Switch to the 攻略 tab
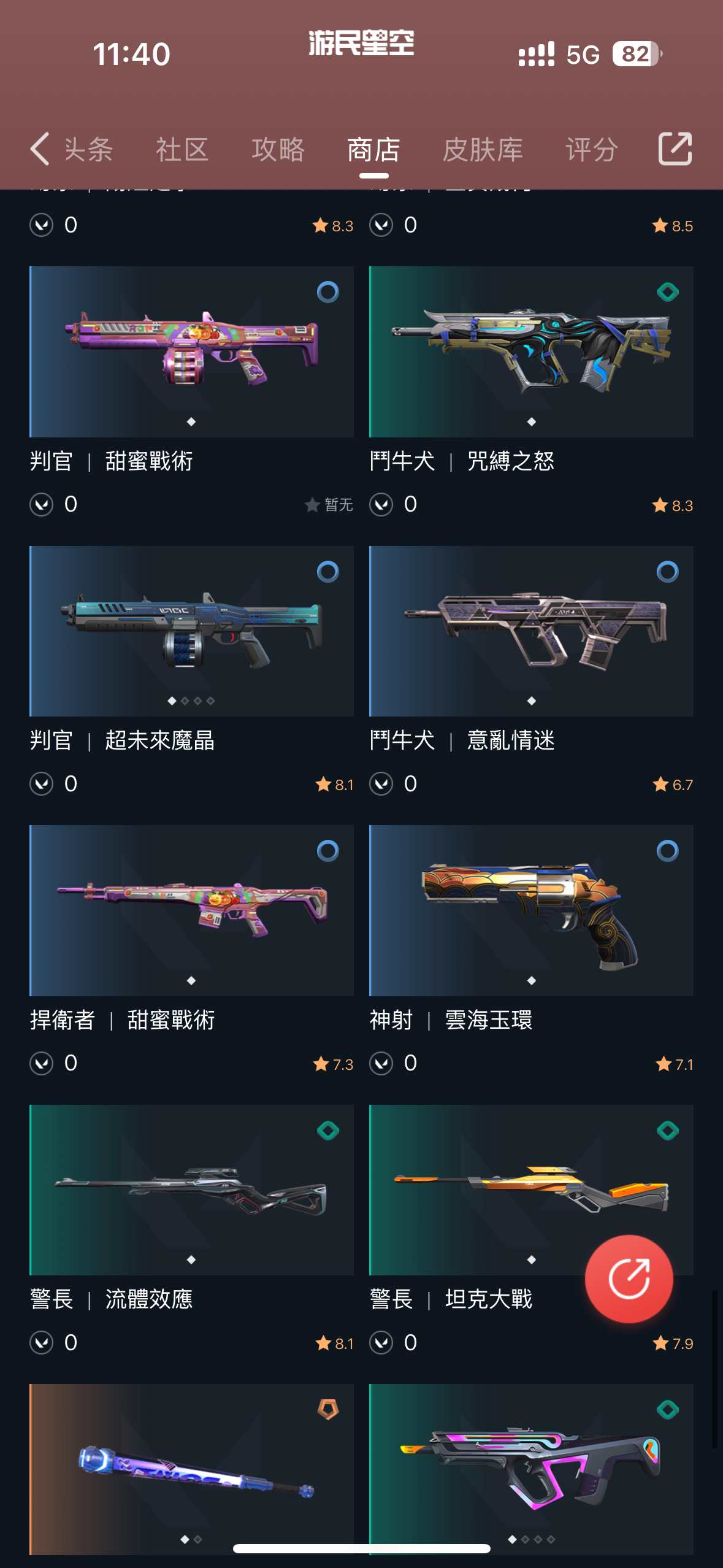 tap(278, 150)
